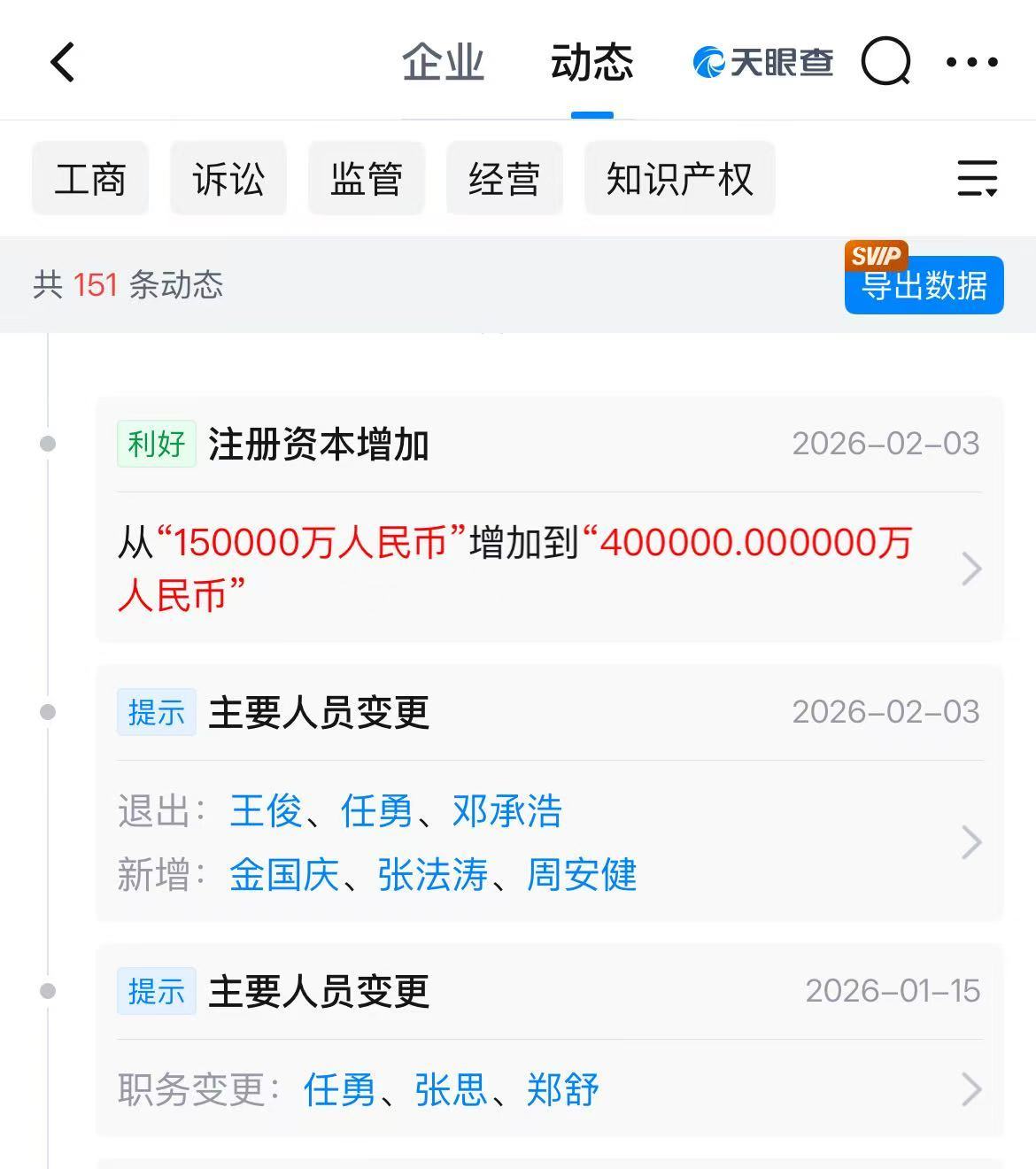View person 周安健

582,875
